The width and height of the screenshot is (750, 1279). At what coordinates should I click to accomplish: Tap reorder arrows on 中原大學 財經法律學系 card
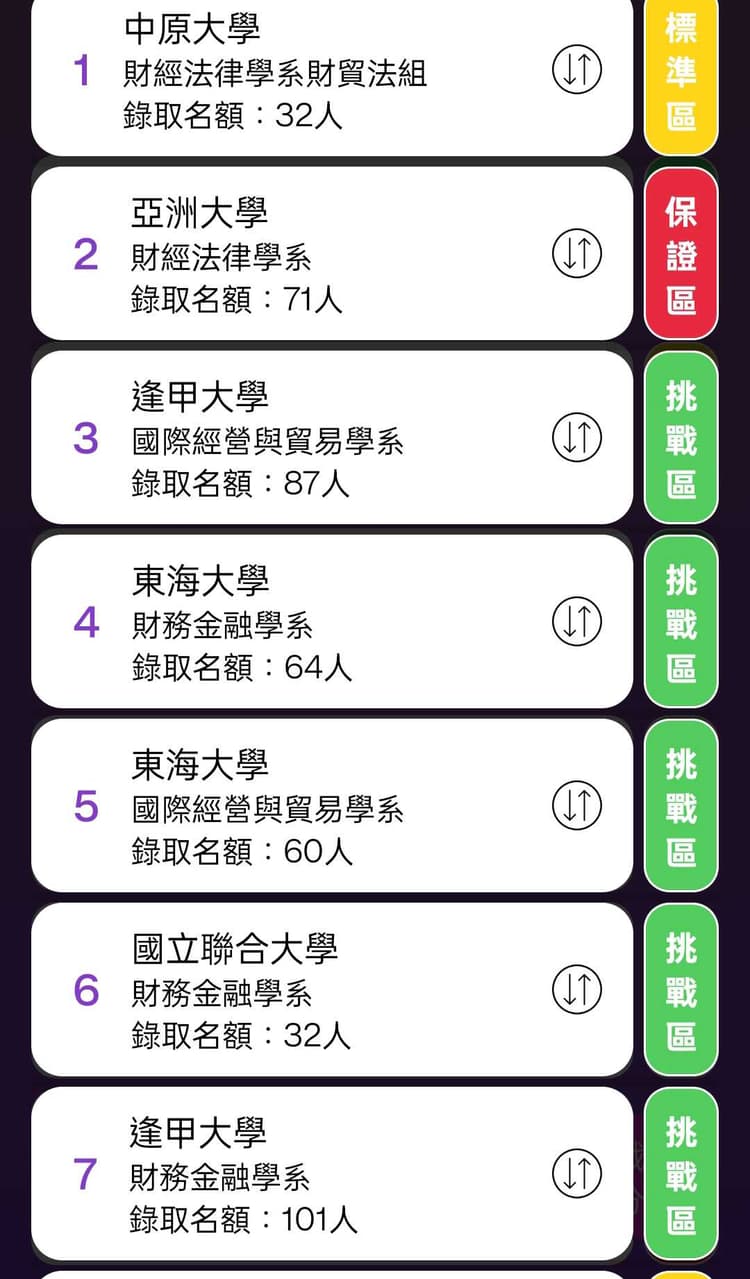tap(577, 70)
